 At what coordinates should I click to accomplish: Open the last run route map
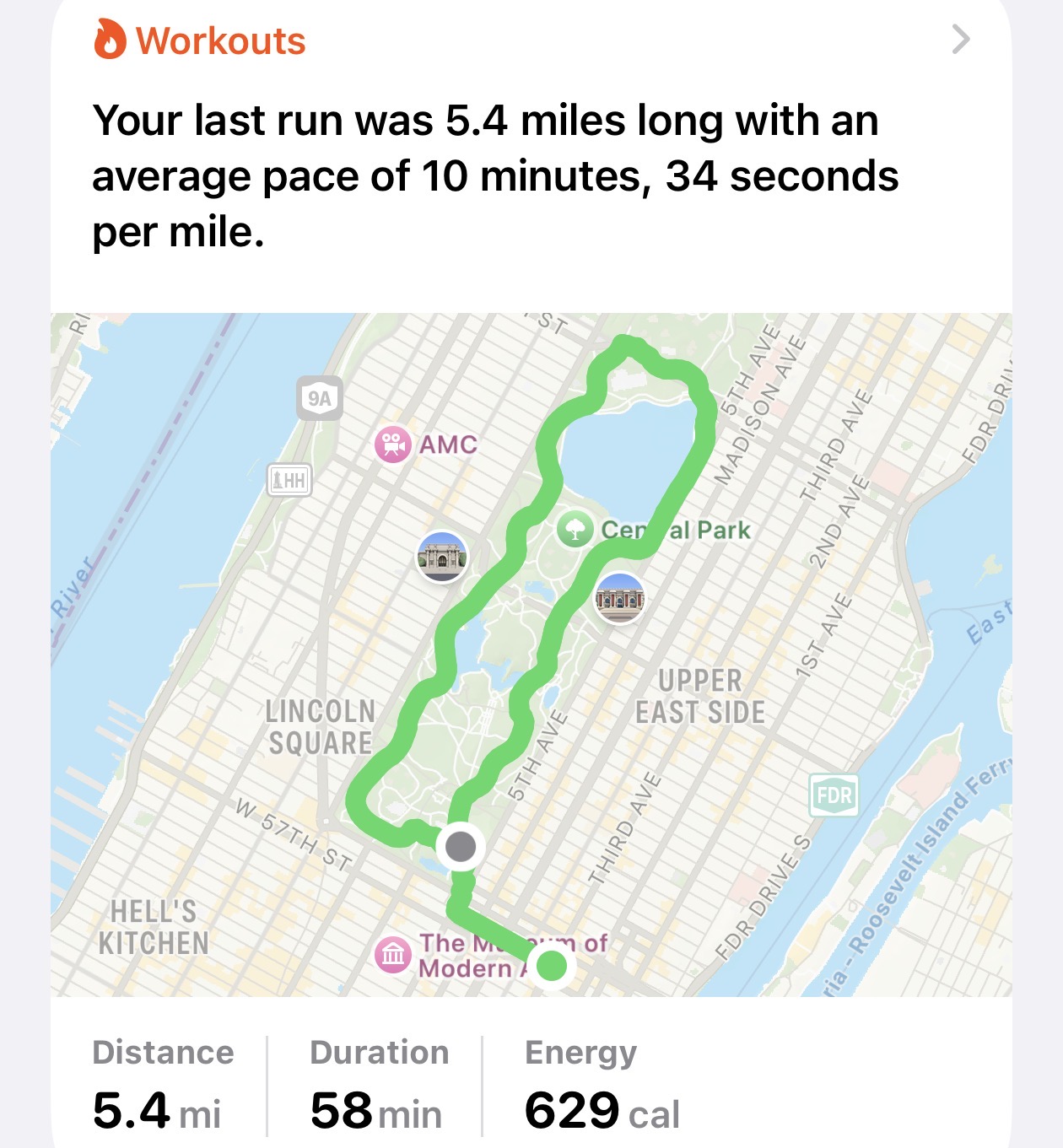pyautogui.click(x=531, y=654)
